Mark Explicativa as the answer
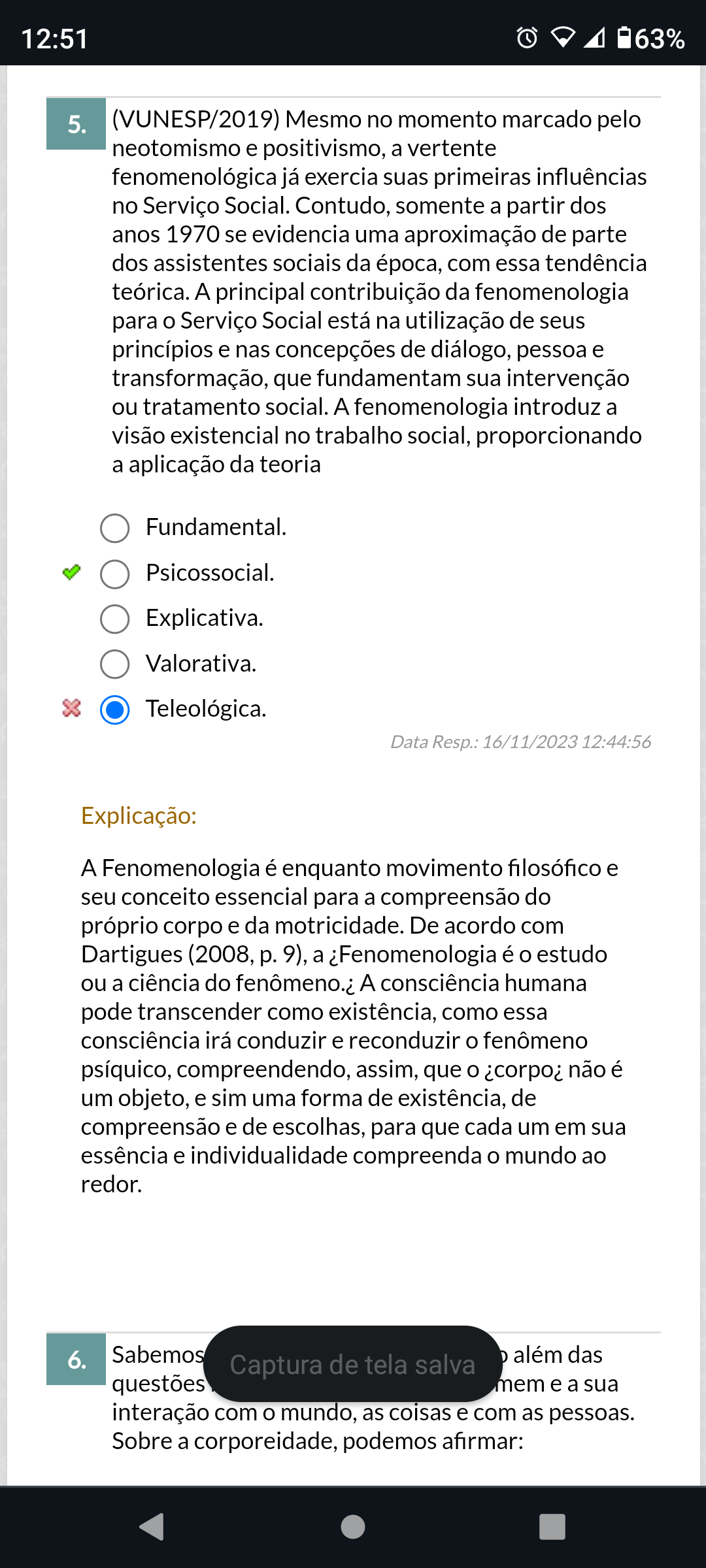 coord(115,619)
